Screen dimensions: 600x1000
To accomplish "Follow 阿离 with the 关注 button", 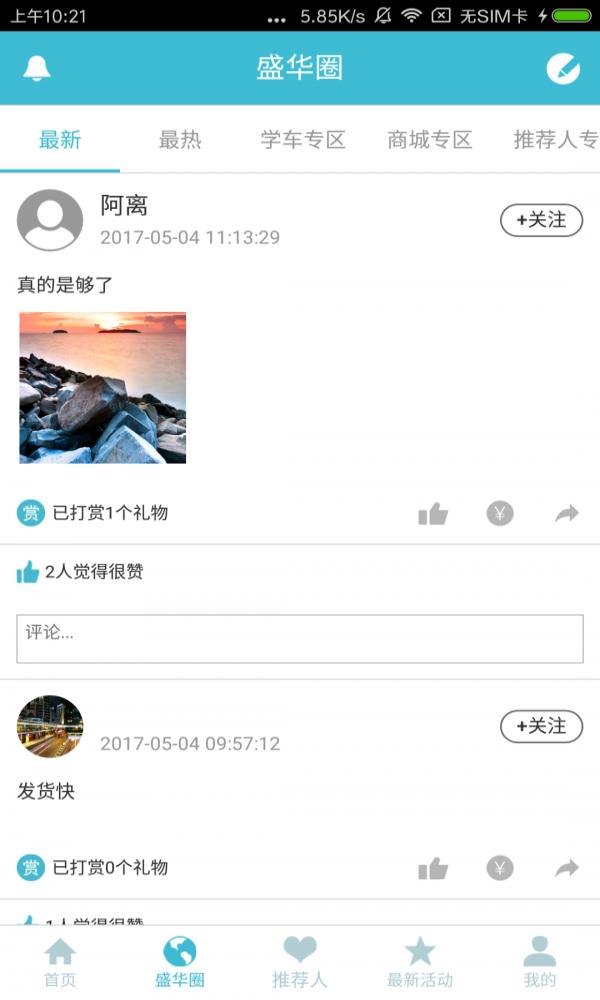I will pyautogui.click(x=541, y=220).
